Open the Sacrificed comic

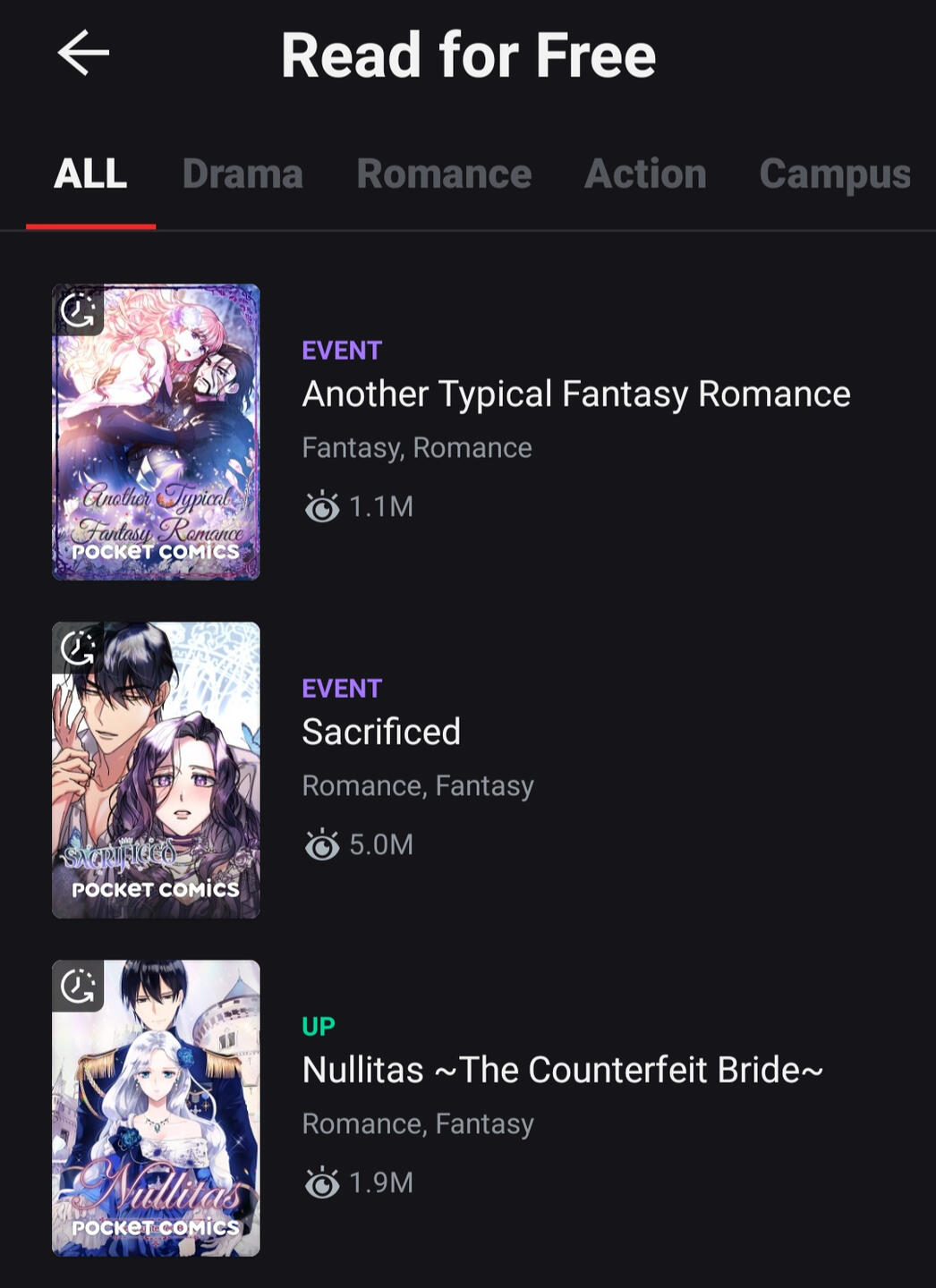[381, 733]
